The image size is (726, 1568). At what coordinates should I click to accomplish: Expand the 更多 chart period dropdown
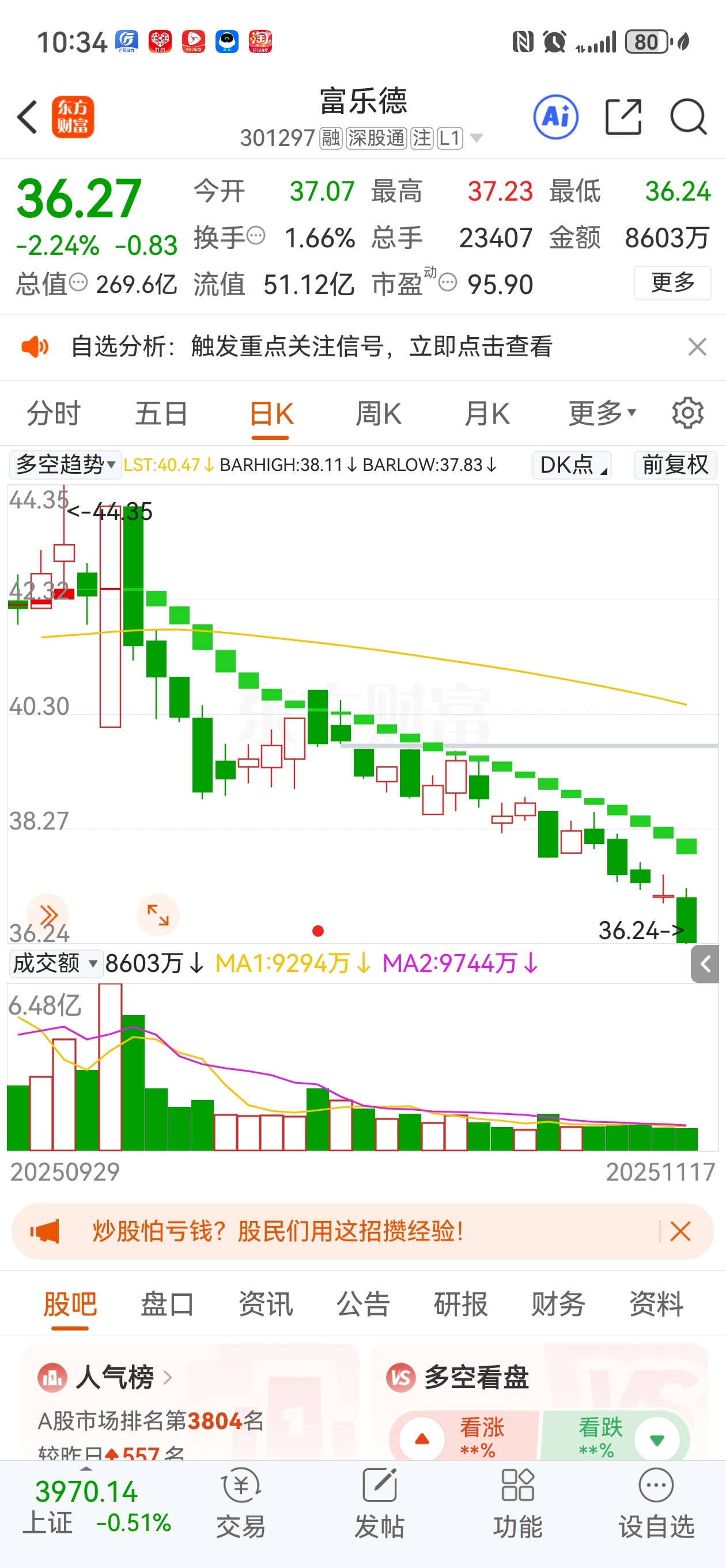602,414
